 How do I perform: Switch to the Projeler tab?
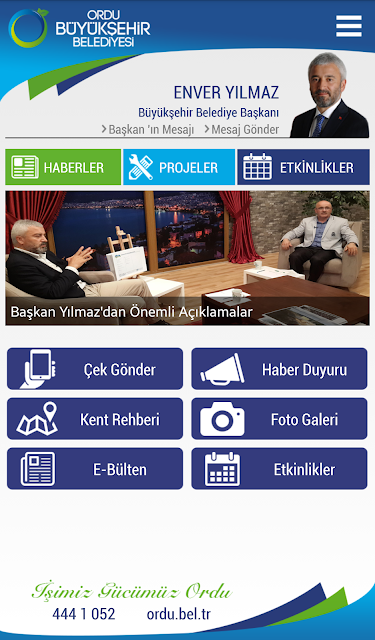coord(179,167)
